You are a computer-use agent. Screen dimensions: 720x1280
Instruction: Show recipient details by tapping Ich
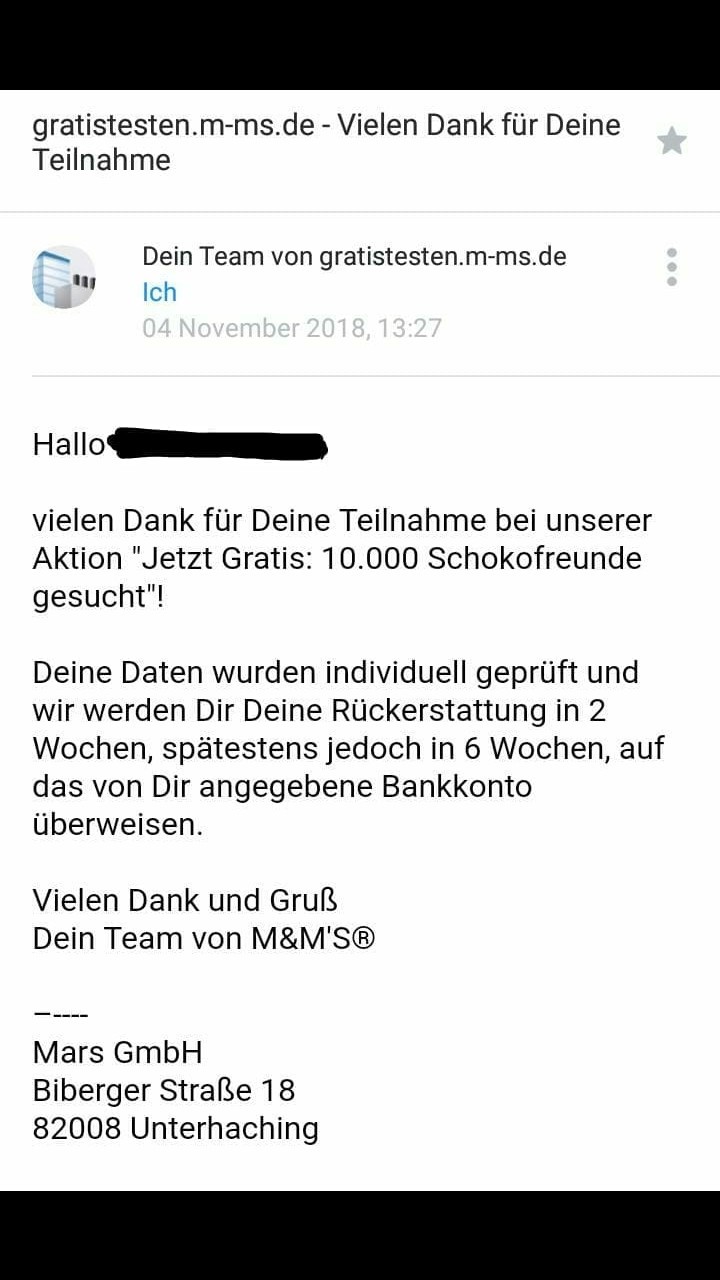coord(159,292)
